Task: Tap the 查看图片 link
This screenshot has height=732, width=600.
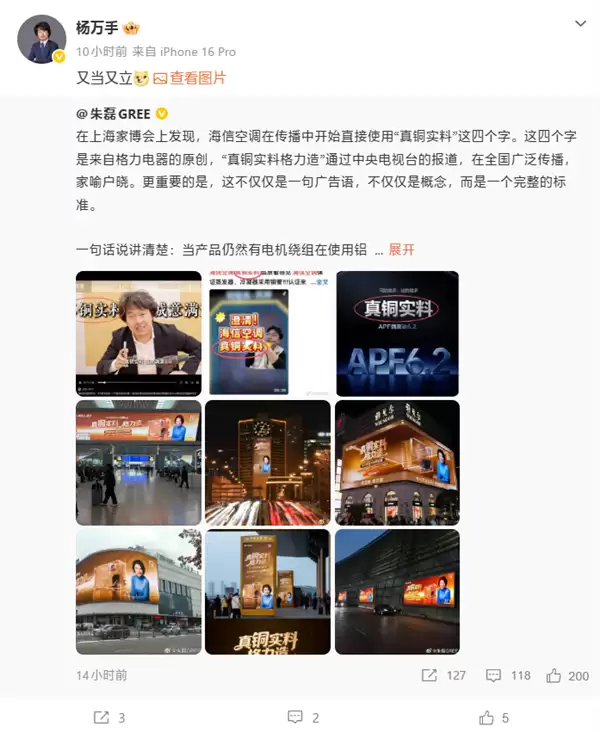Action: 189,78
